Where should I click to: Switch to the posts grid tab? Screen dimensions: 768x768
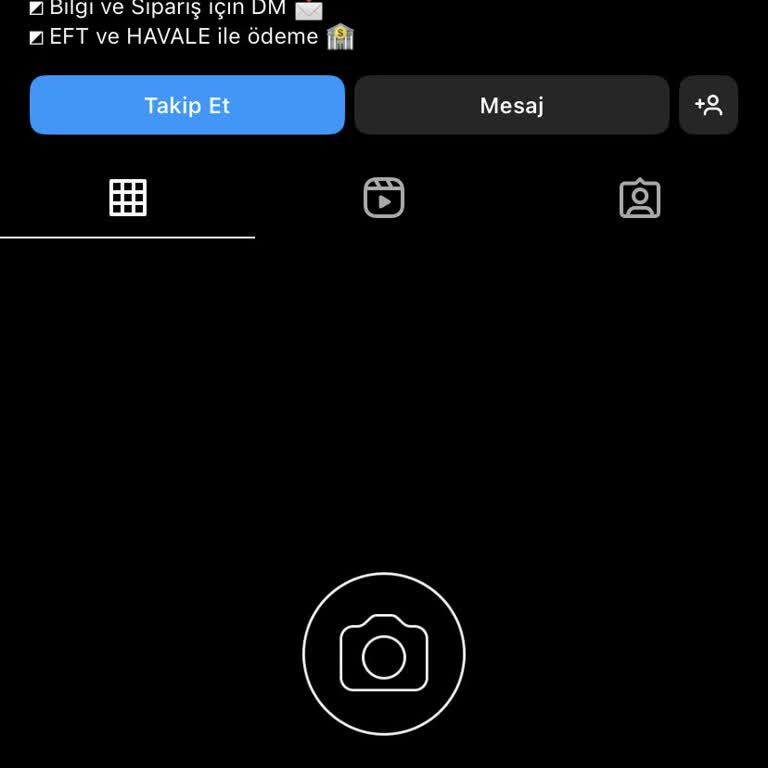(128, 198)
